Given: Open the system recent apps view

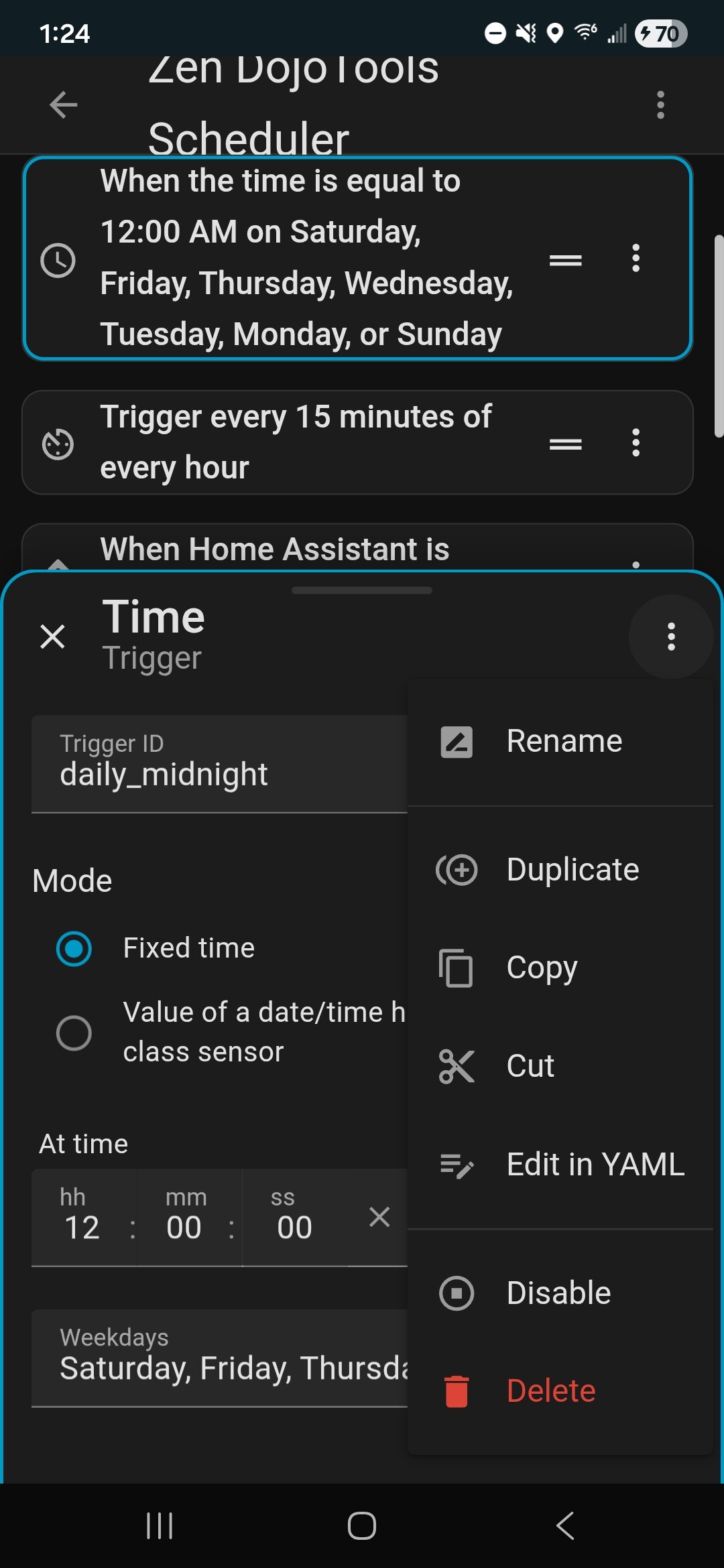Looking at the screenshot, I should [160, 1526].
